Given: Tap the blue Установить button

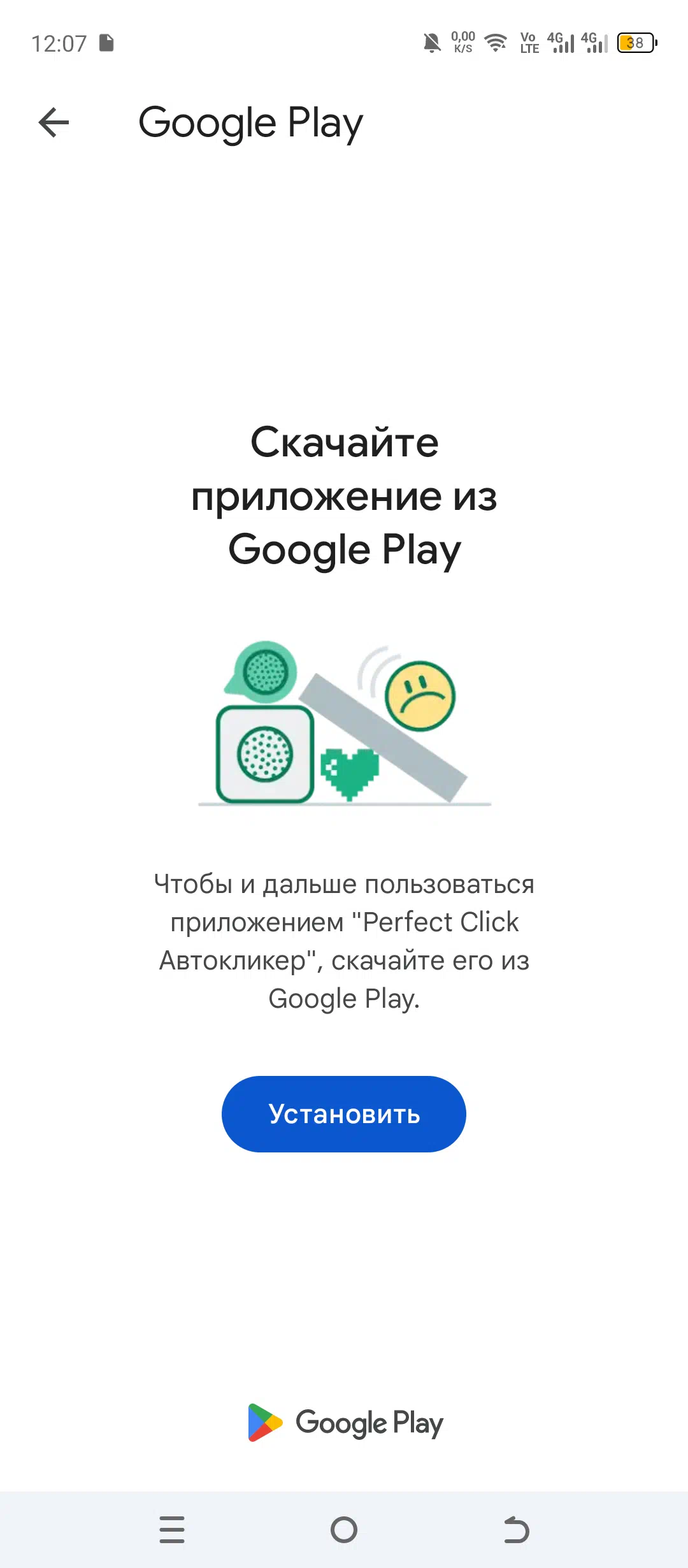Looking at the screenshot, I should tap(344, 1114).
